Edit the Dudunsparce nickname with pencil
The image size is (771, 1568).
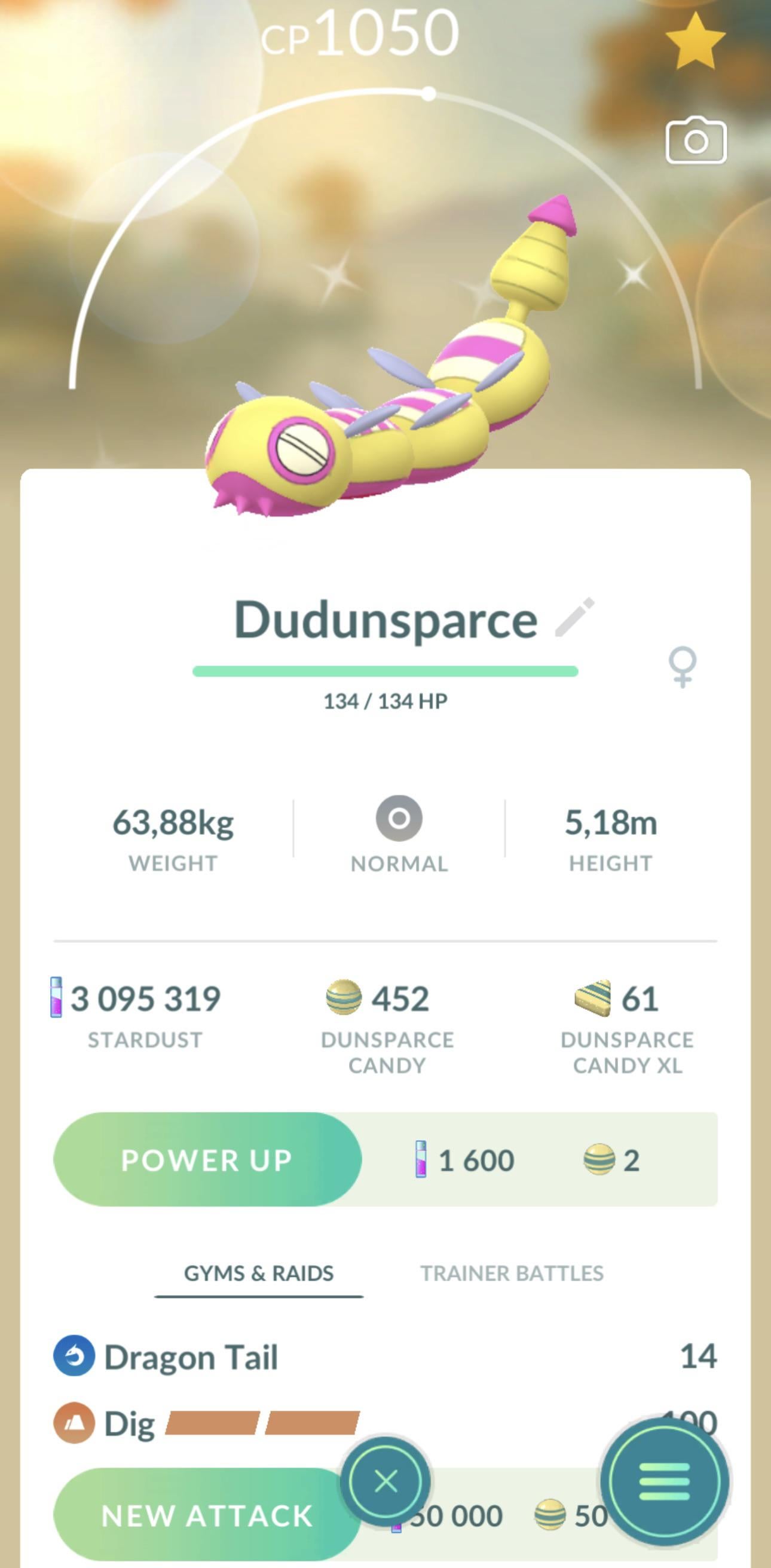point(574,618)
